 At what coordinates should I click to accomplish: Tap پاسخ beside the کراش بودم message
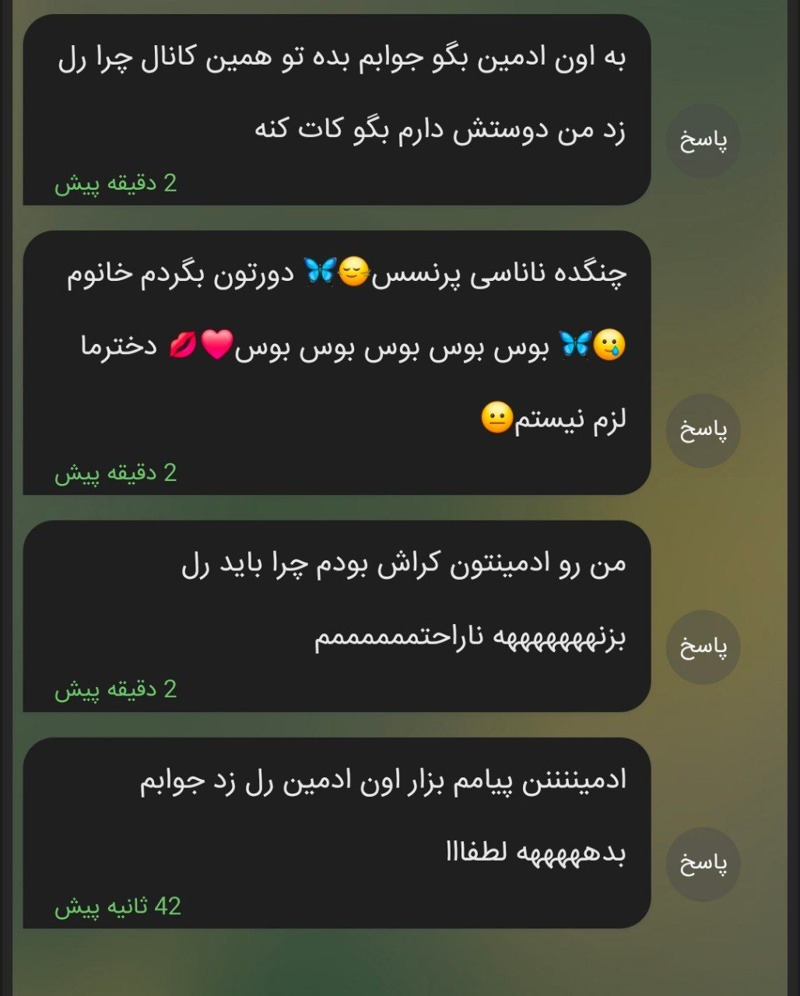pyautogui.click(x=703, y=647)
